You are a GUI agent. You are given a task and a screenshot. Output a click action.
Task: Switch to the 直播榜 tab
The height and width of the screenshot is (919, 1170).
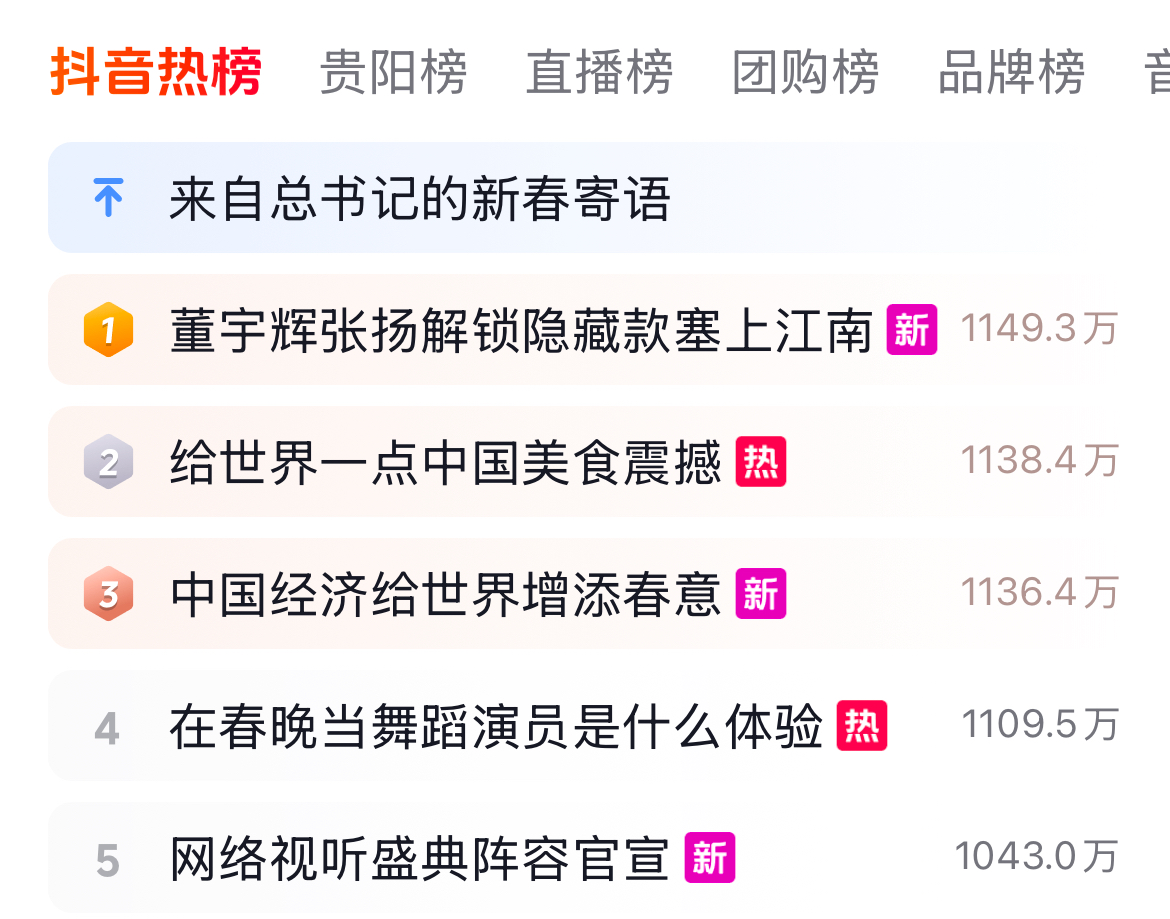click(x=599, y=73)
